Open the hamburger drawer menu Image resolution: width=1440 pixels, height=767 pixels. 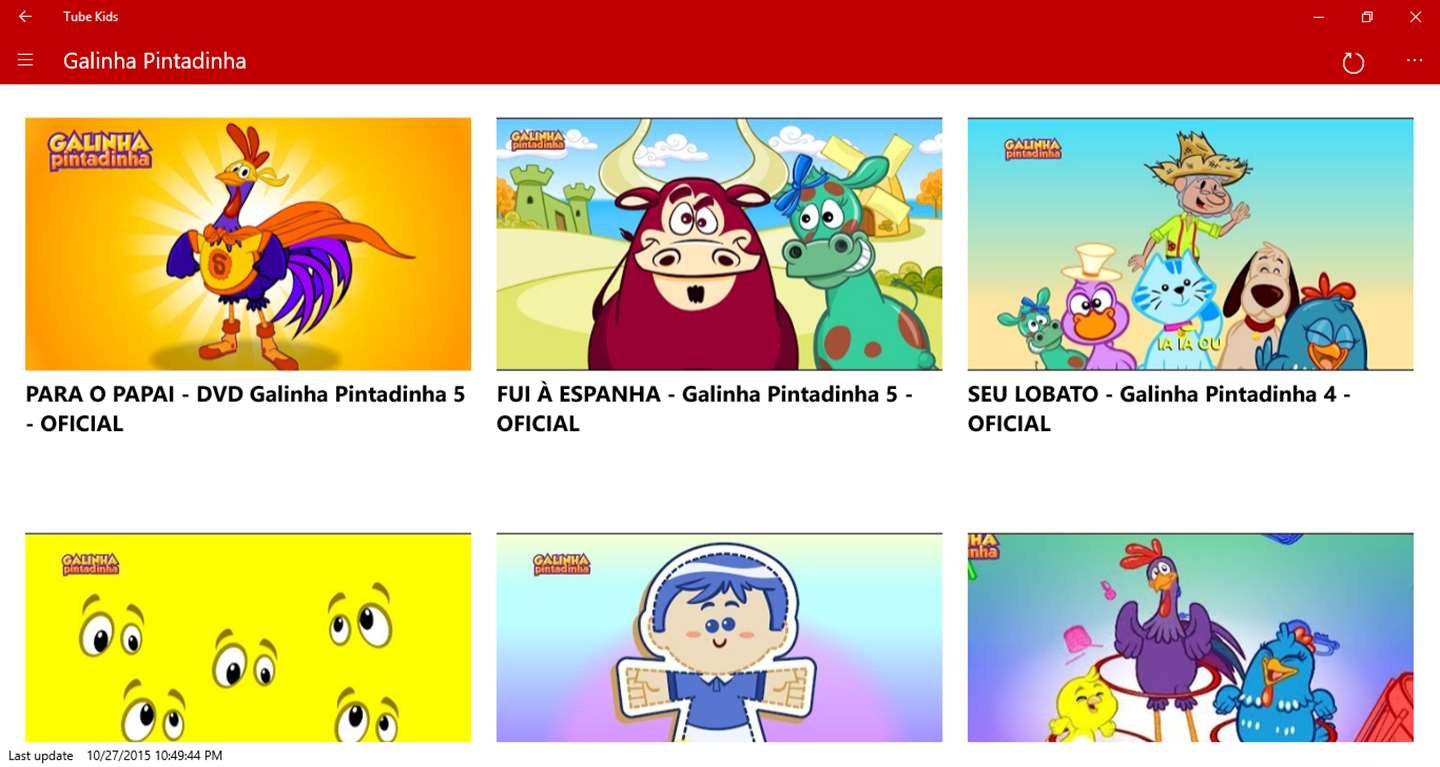pyautogui.click(x=26, y=61)
